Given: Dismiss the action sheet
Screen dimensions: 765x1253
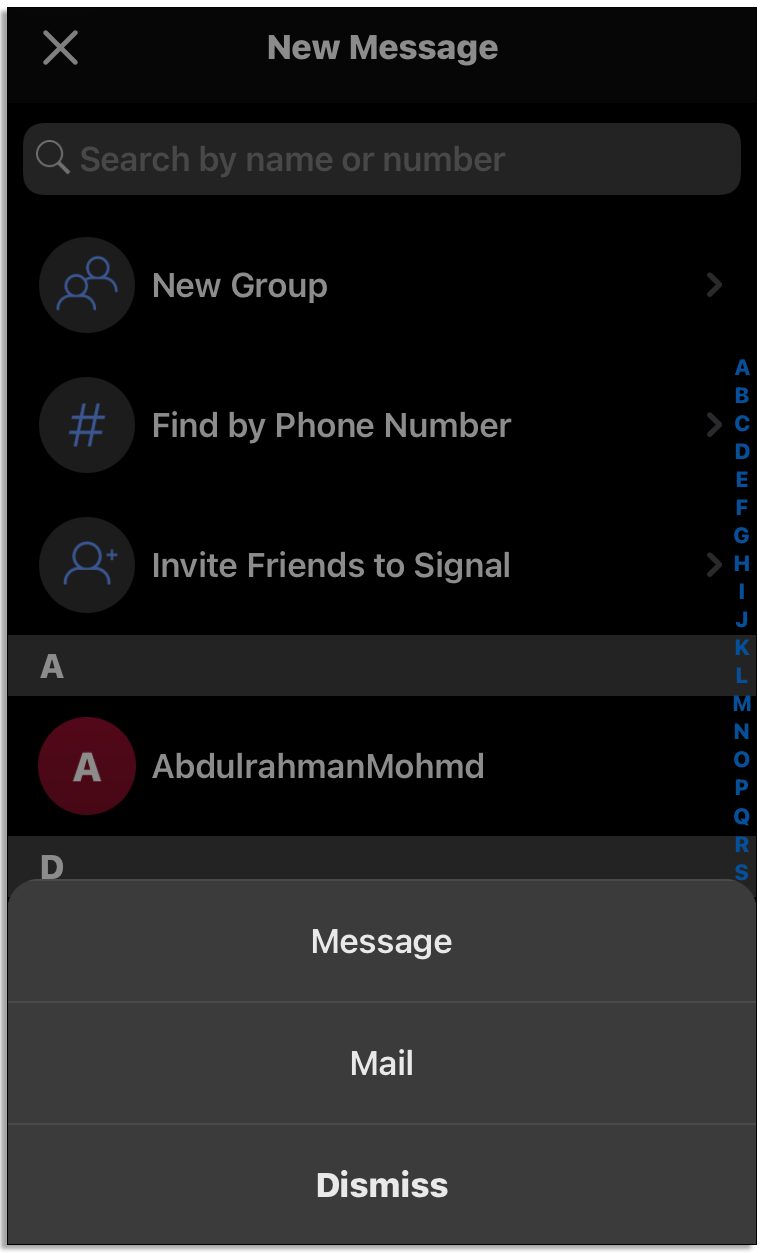Looking at the screenshot, I should [x=381, y=1185].
